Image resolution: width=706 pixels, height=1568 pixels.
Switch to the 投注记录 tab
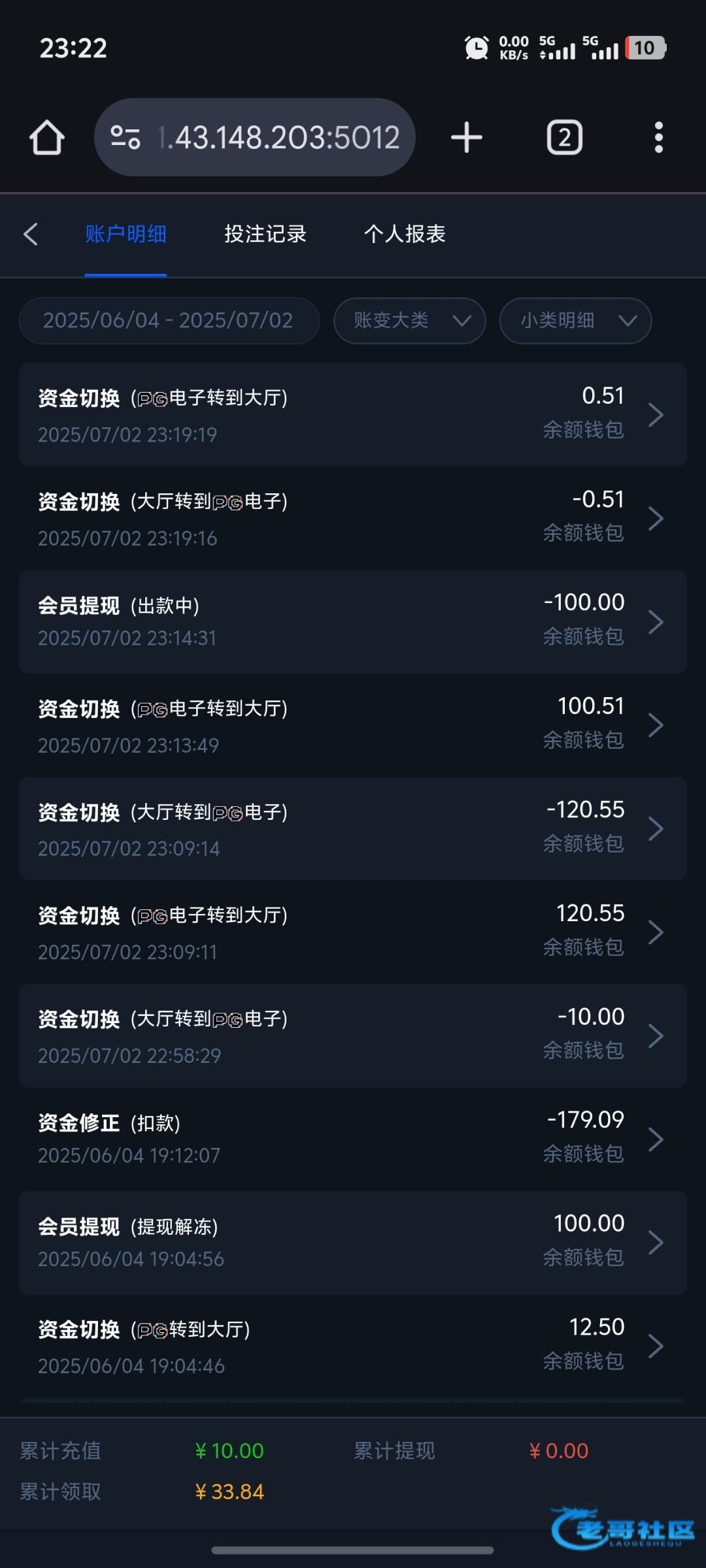click(265, 234)
